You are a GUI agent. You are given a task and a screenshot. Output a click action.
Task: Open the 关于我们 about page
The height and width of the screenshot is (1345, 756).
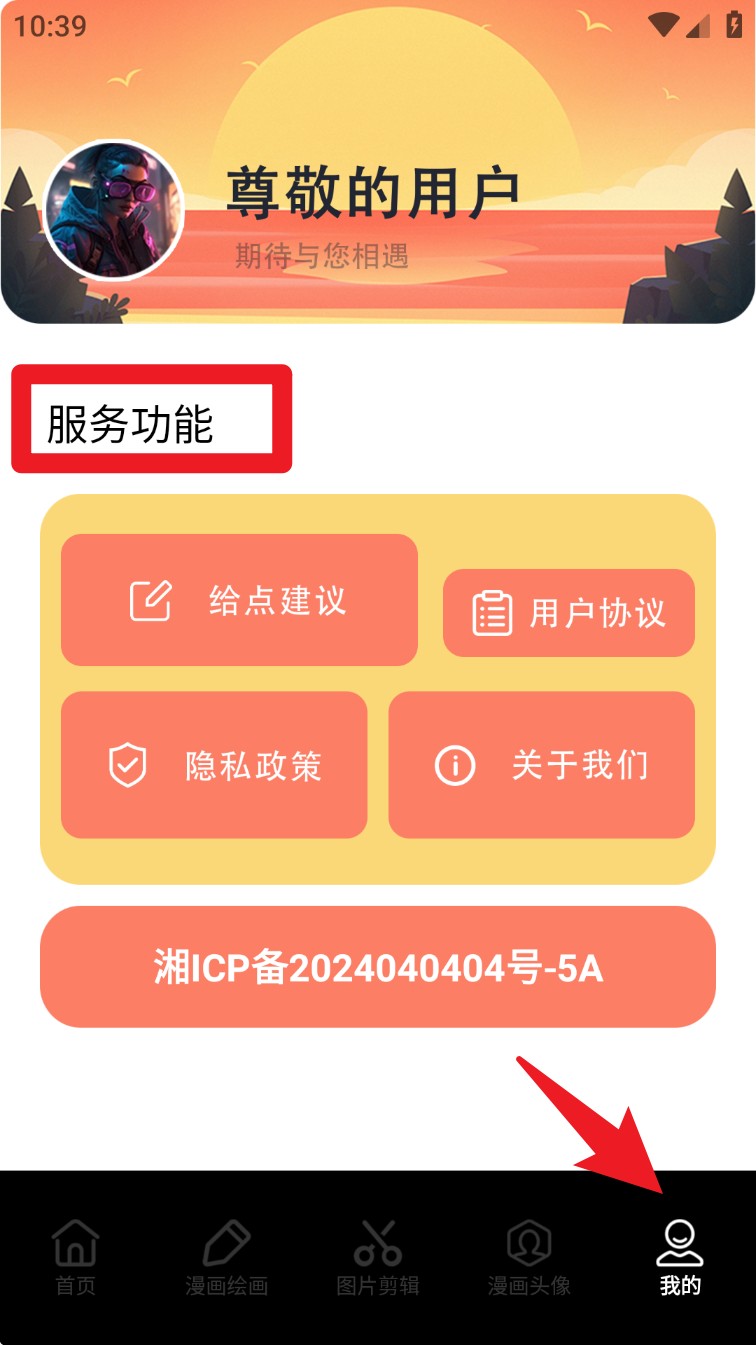(541, 765)
